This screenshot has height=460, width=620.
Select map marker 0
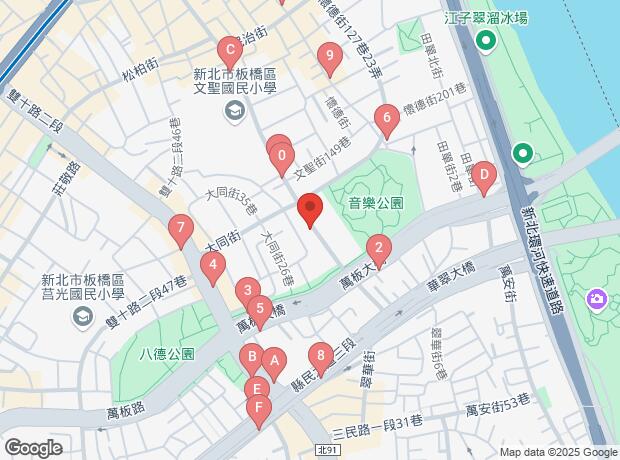click(x=282, y=156)
